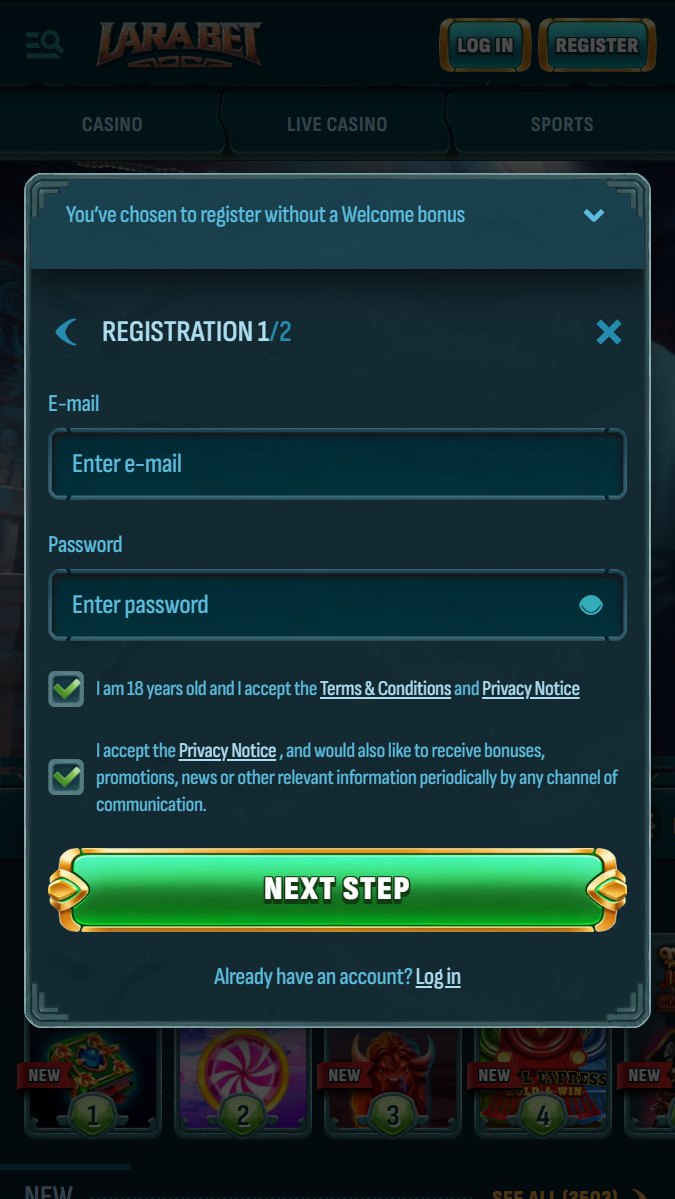Close the registration dialog
This screenshot has height=1199, width=675.
point(608,332)
